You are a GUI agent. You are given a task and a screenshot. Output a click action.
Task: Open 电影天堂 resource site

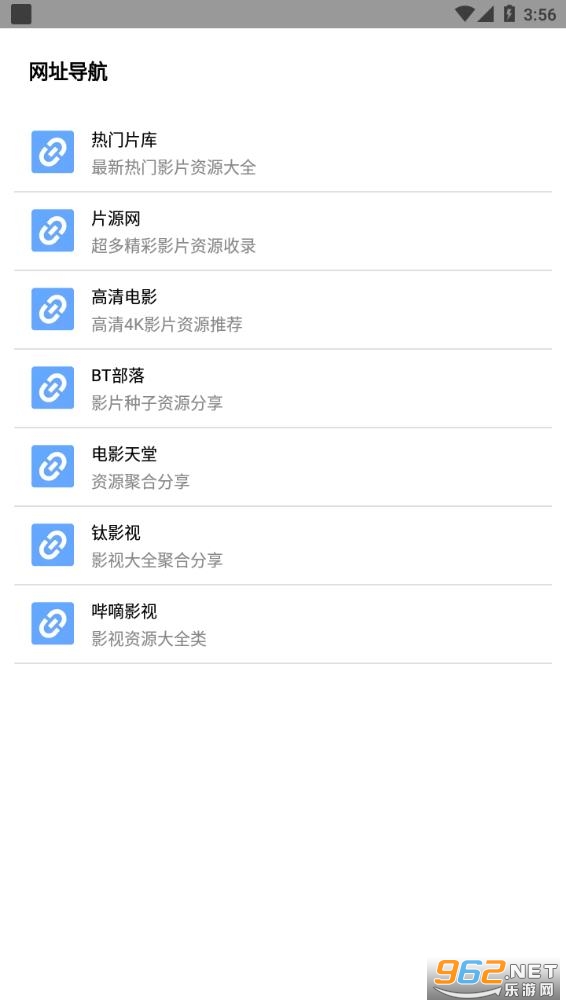pyautogui.click(x=283, y=467)
